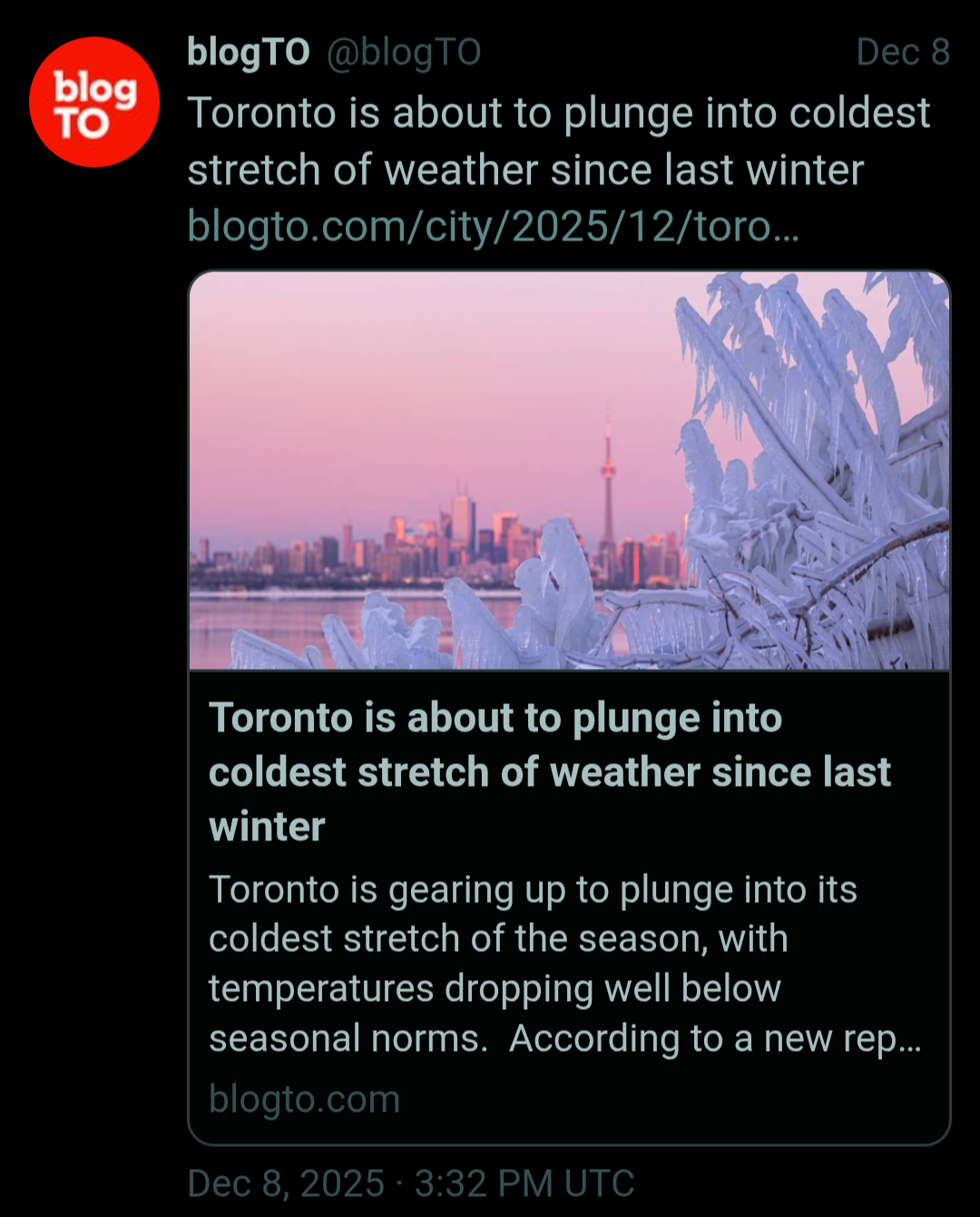Follow the blogto.com/city/2025/12 article URL
Image resolution: width=980 pixels, height=1217 pixels.
493,226
